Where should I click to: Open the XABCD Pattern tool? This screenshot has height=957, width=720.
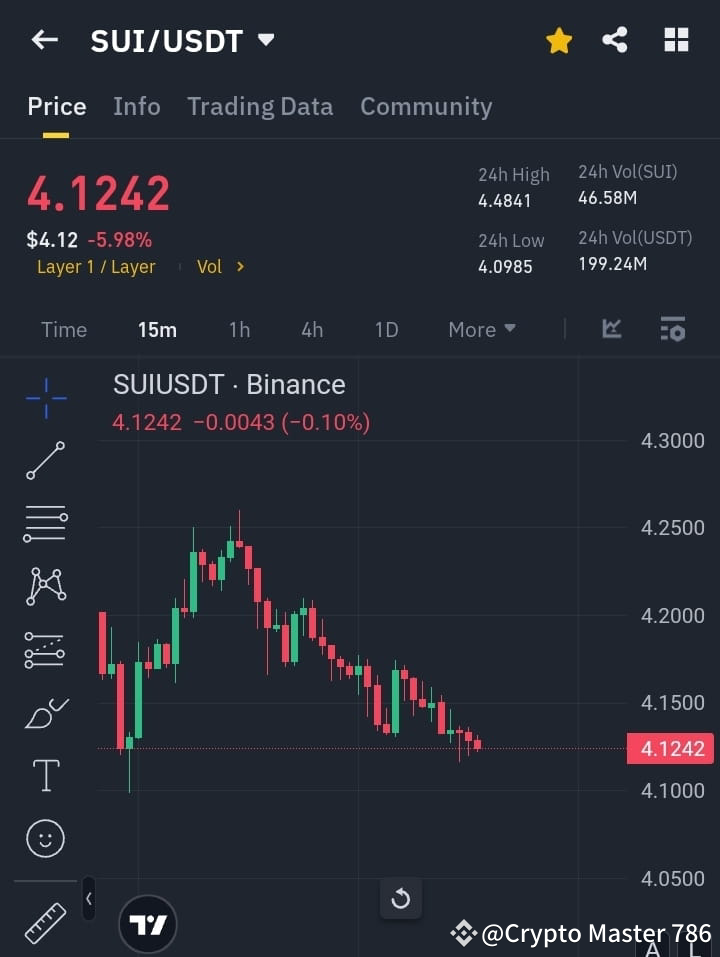pos(45,587)
